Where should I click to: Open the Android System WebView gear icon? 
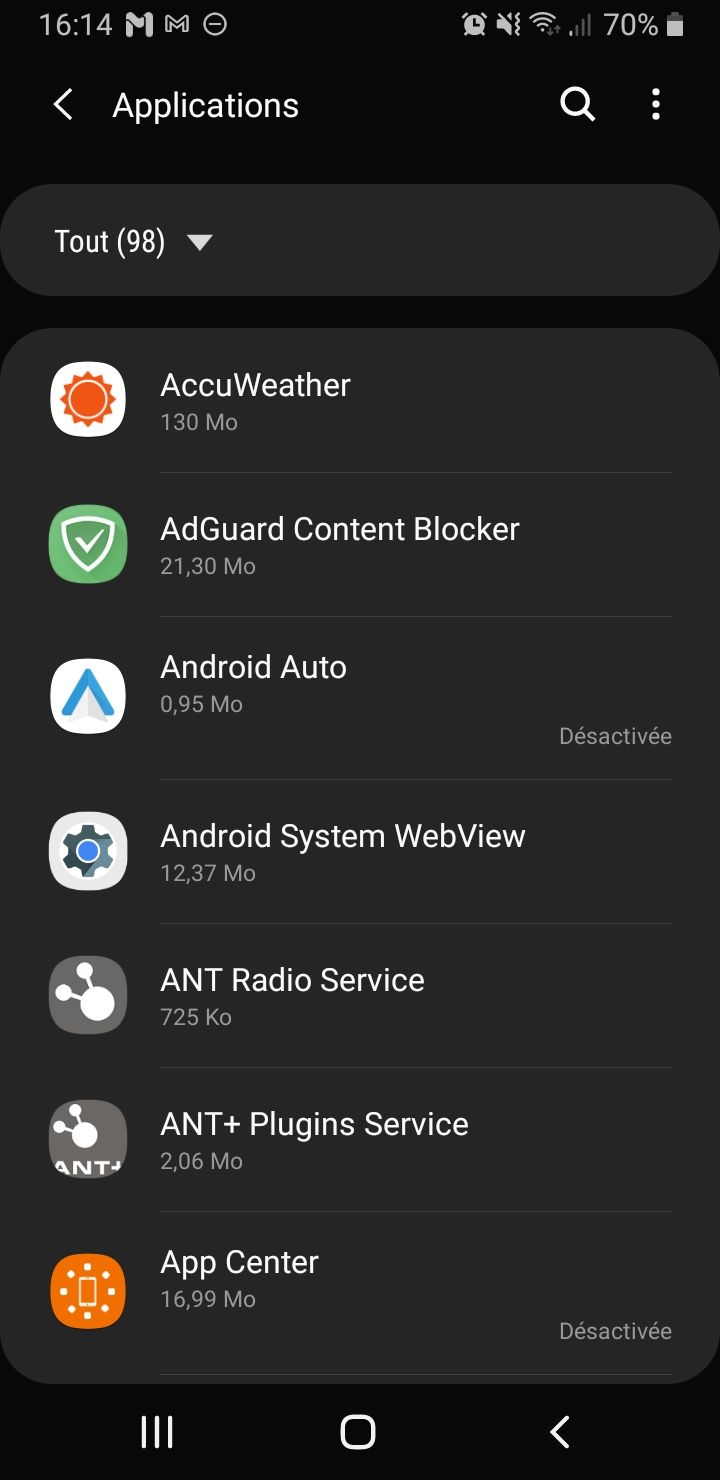click(x=87, y=851)
